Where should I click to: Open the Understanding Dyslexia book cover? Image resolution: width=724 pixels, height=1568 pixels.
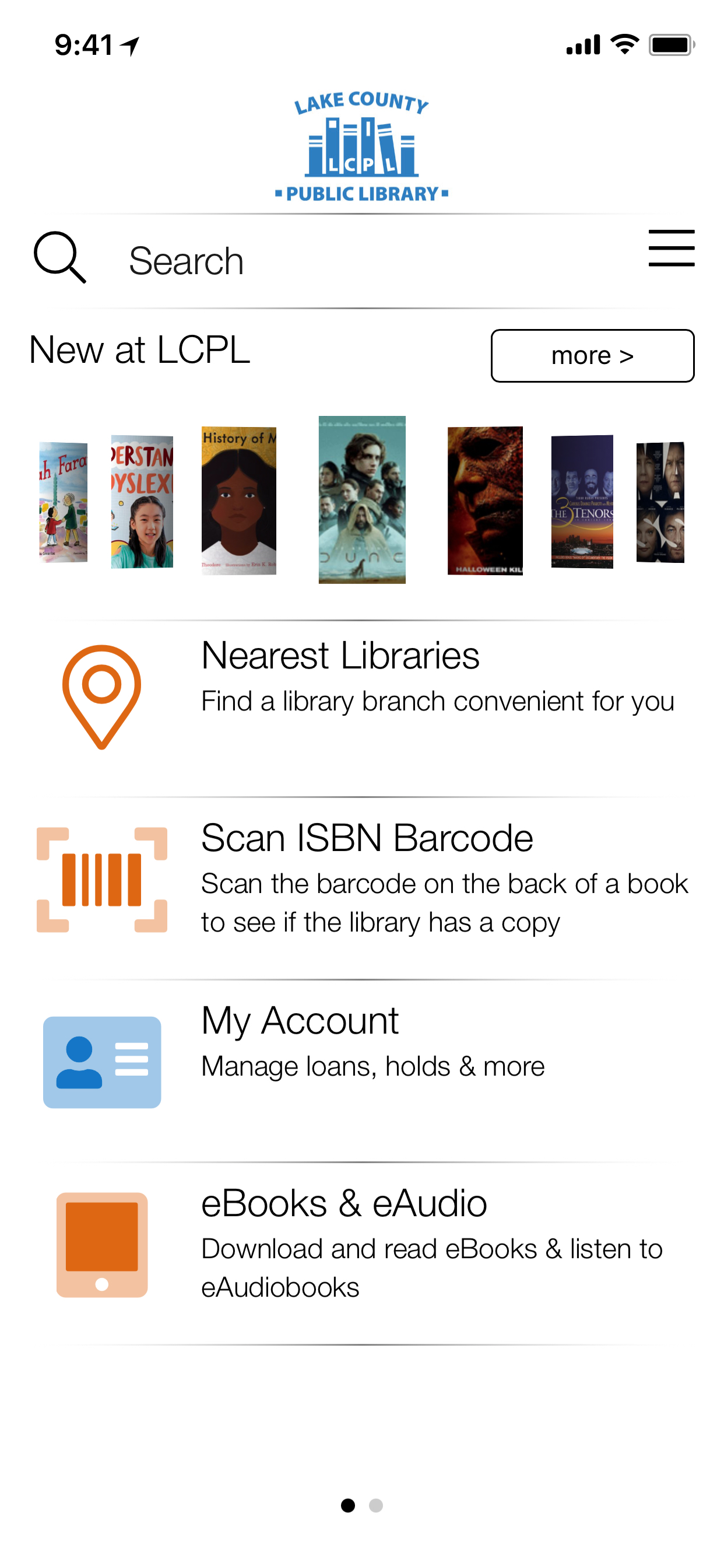coord(142,502)
